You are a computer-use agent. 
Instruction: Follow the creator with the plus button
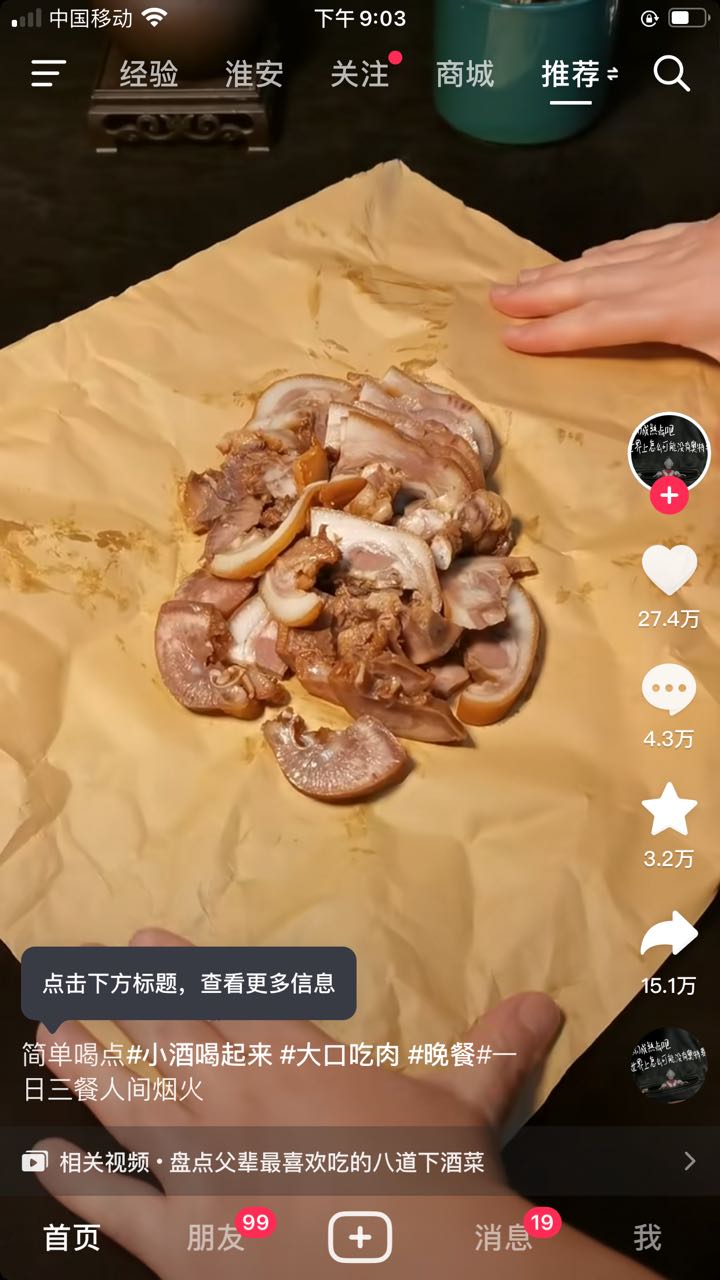pos(669,495)
